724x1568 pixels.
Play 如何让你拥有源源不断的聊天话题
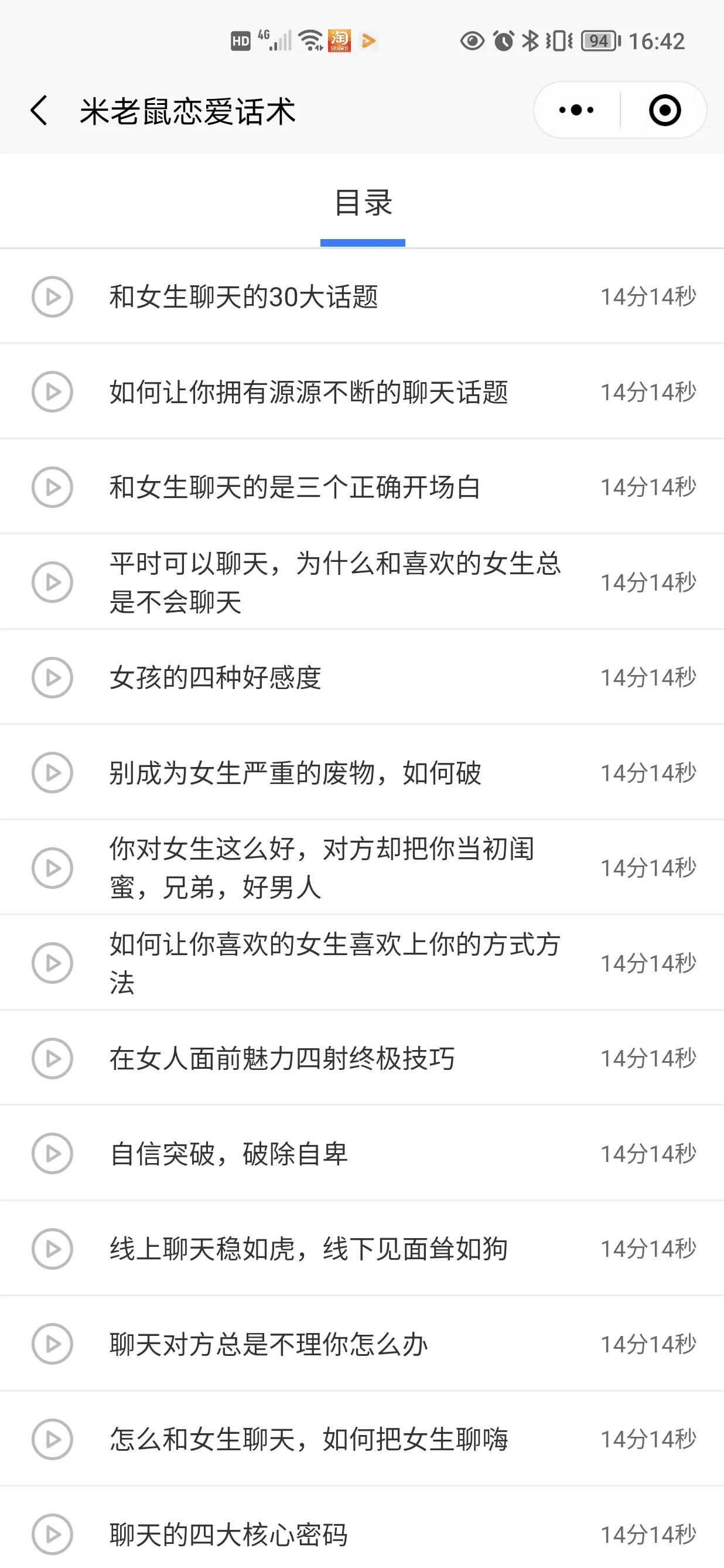pos(362,391)
